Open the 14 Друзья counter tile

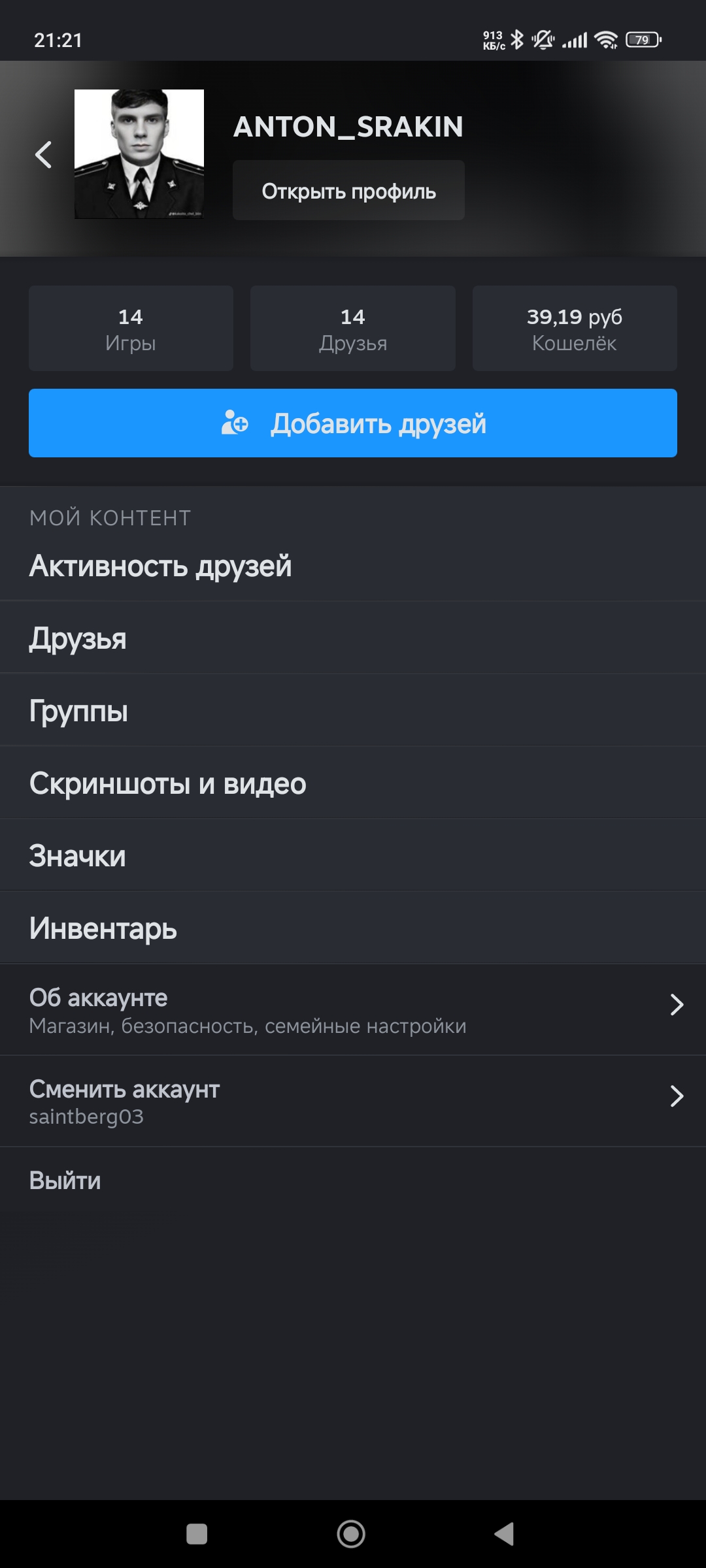click(352, 329)
